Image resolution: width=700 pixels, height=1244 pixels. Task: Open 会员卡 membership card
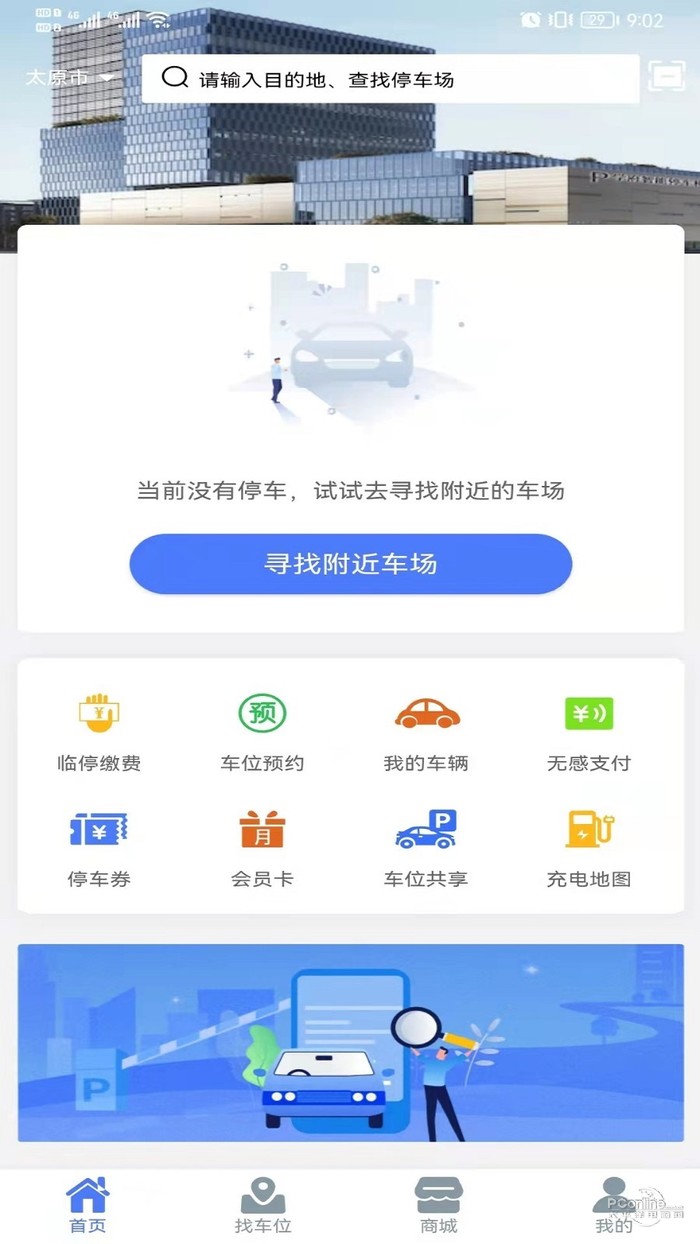click(262, 850)
